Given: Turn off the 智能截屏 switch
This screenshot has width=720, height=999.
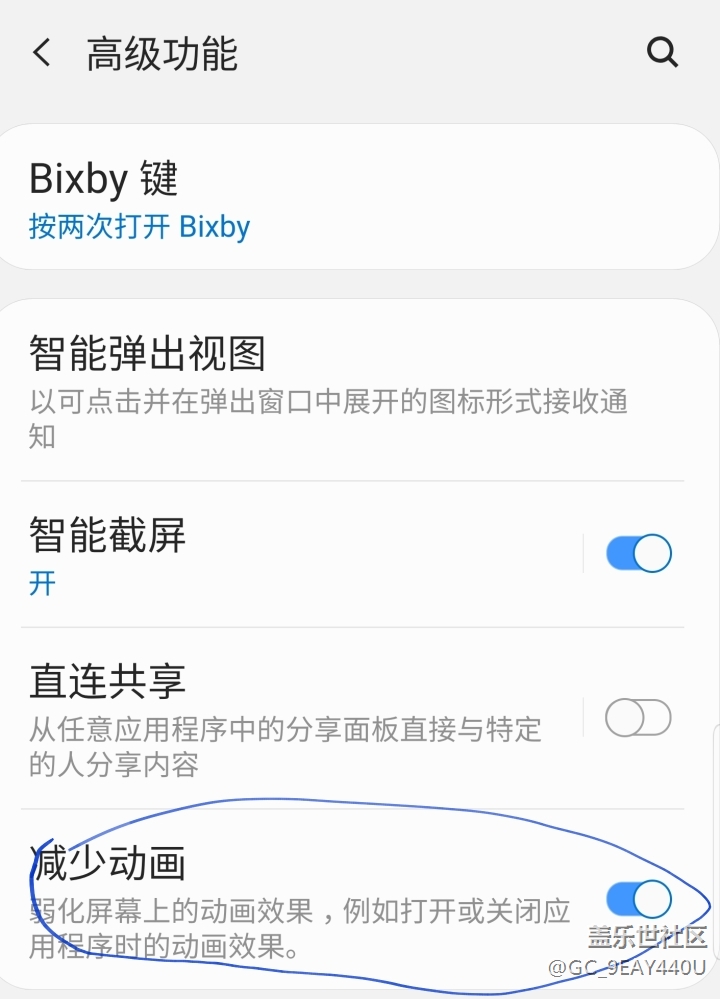Looking at the screenshot, I should (639, 553).
